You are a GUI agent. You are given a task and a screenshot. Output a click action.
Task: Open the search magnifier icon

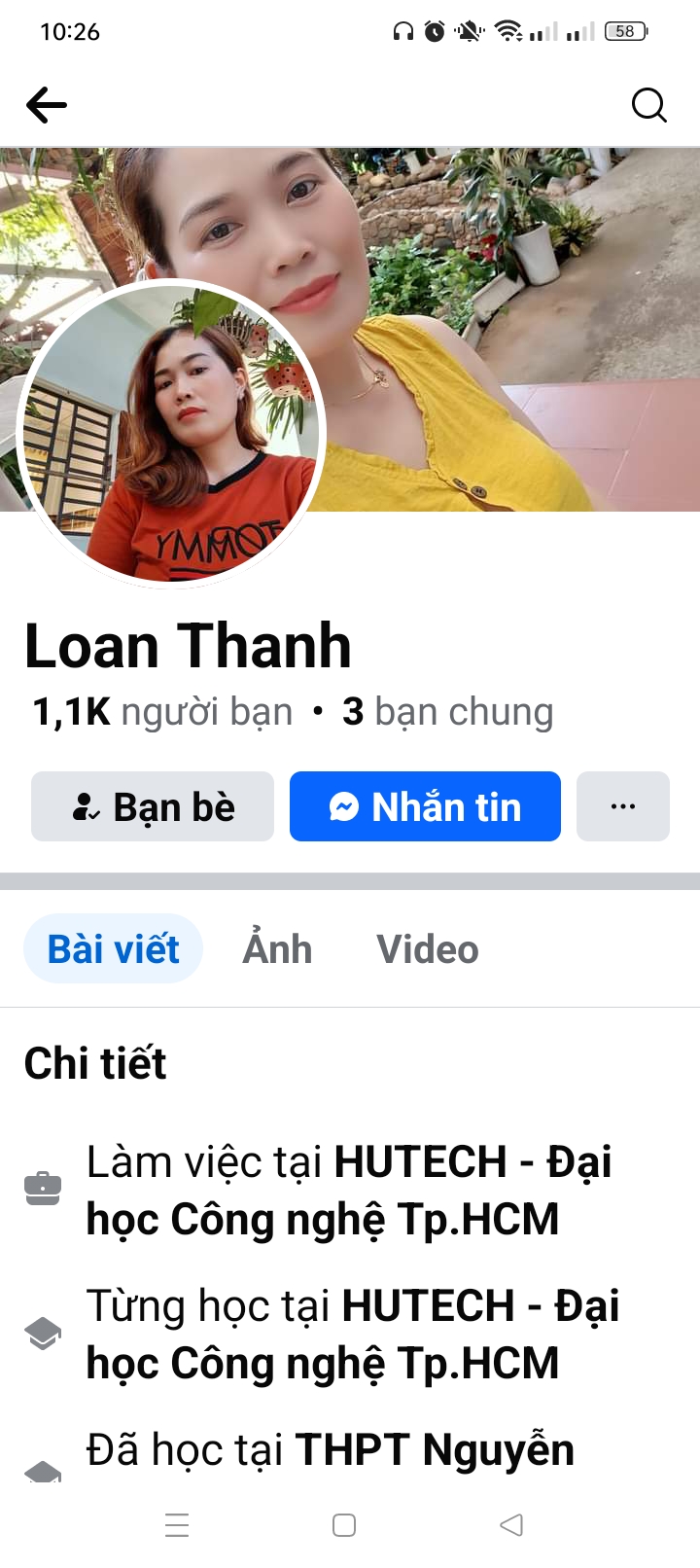point(648,105)
